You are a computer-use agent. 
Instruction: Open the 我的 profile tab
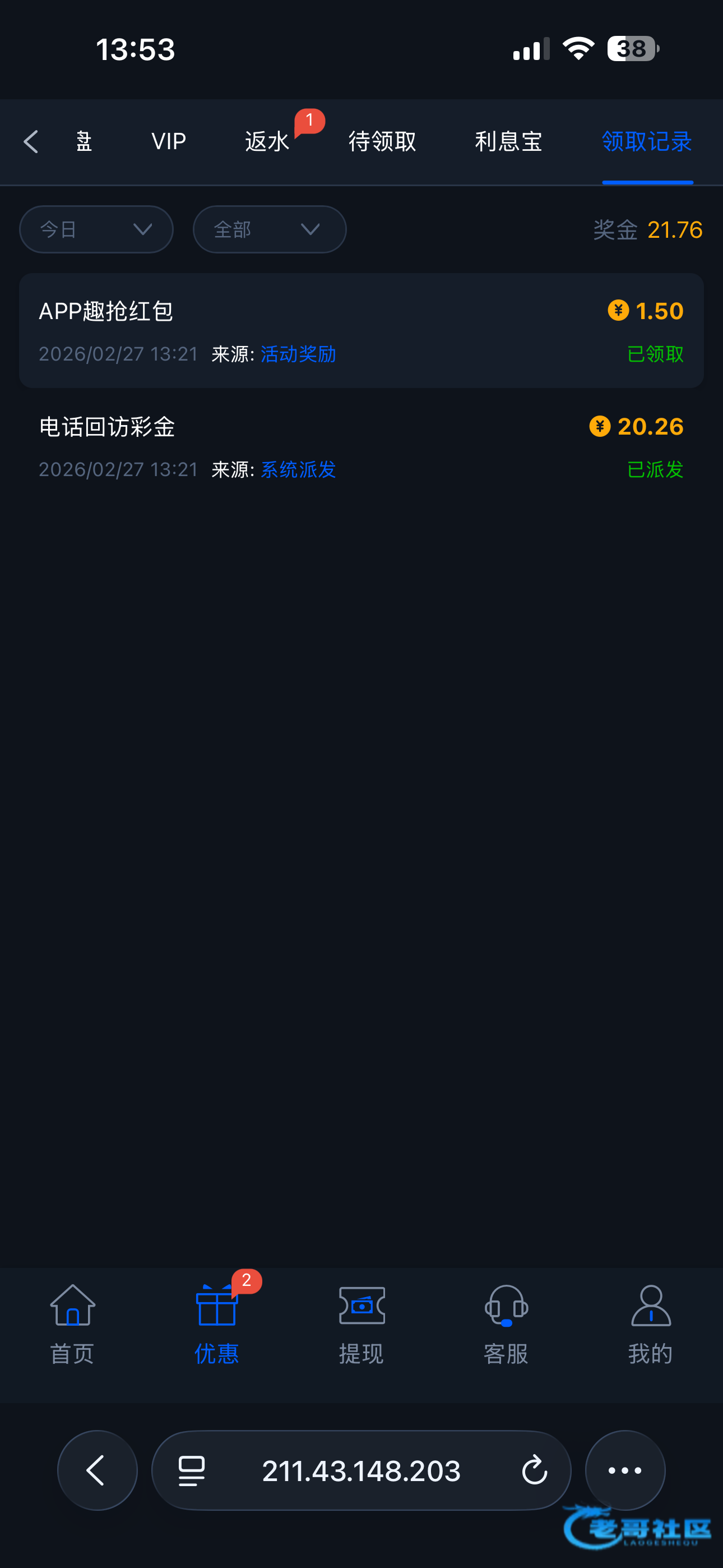[x=651, y=1325]
